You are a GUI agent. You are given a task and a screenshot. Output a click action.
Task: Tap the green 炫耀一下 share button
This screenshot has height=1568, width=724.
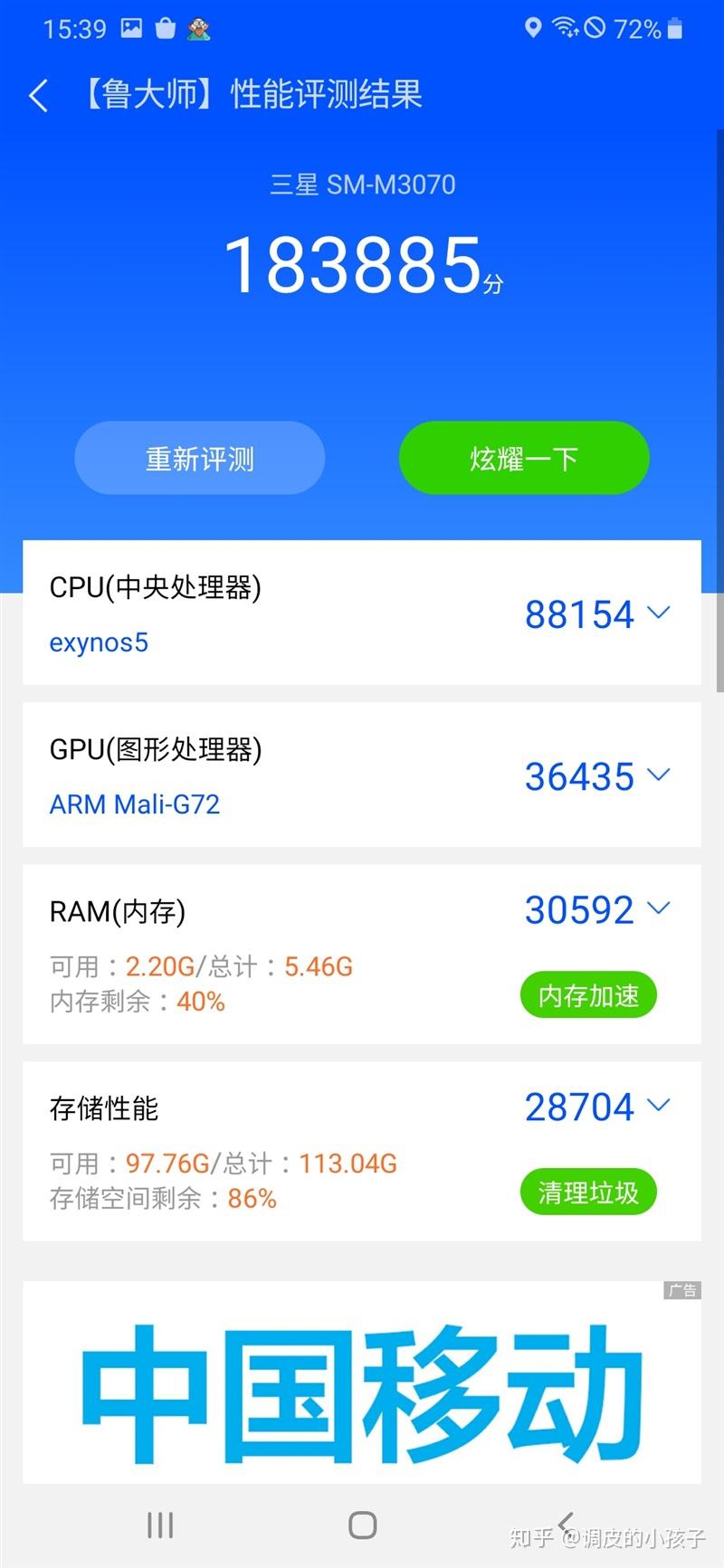pyautogui.click(x=523, y=458)
